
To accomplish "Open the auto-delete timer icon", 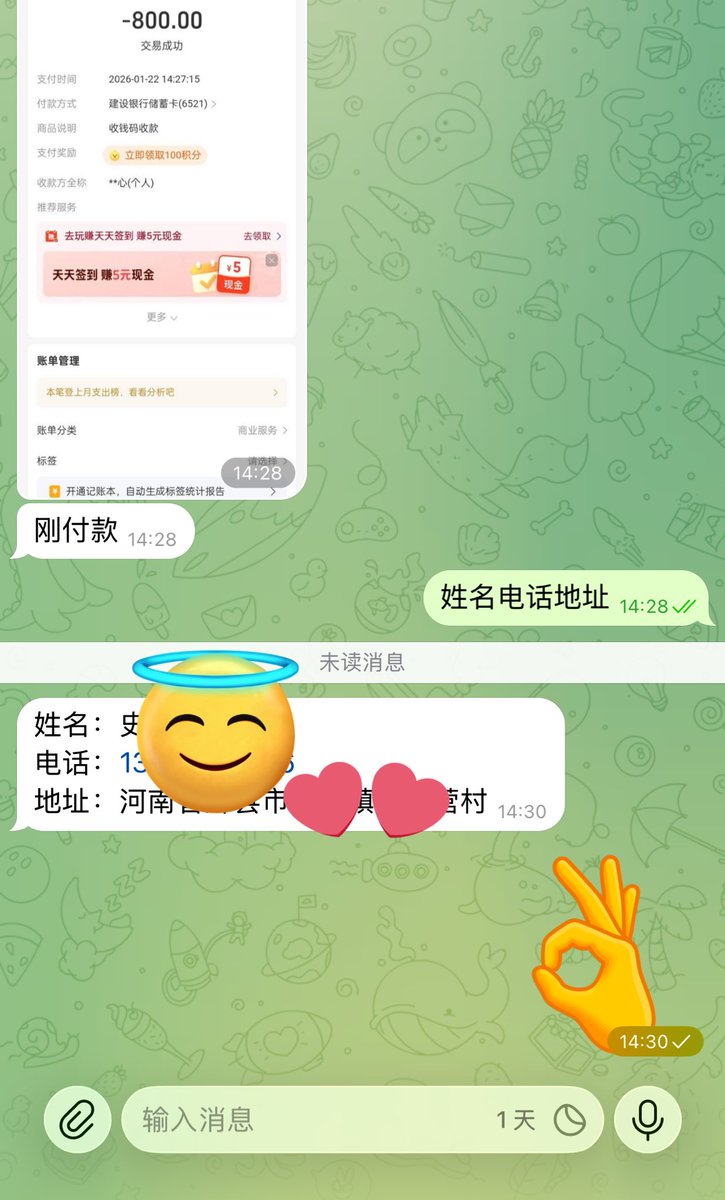I will 569,1120.
